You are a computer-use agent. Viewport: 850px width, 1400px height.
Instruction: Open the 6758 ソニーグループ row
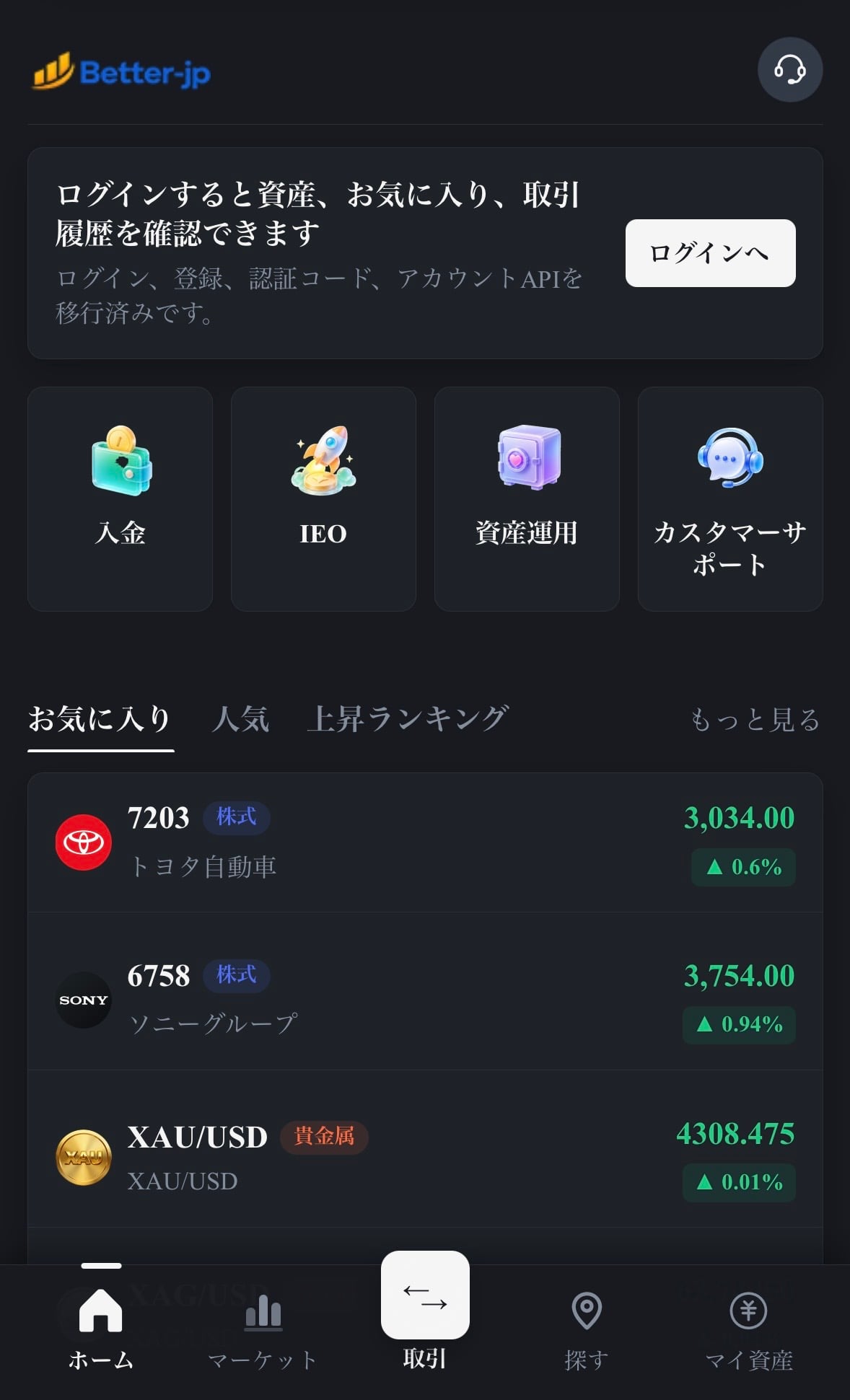425,999
